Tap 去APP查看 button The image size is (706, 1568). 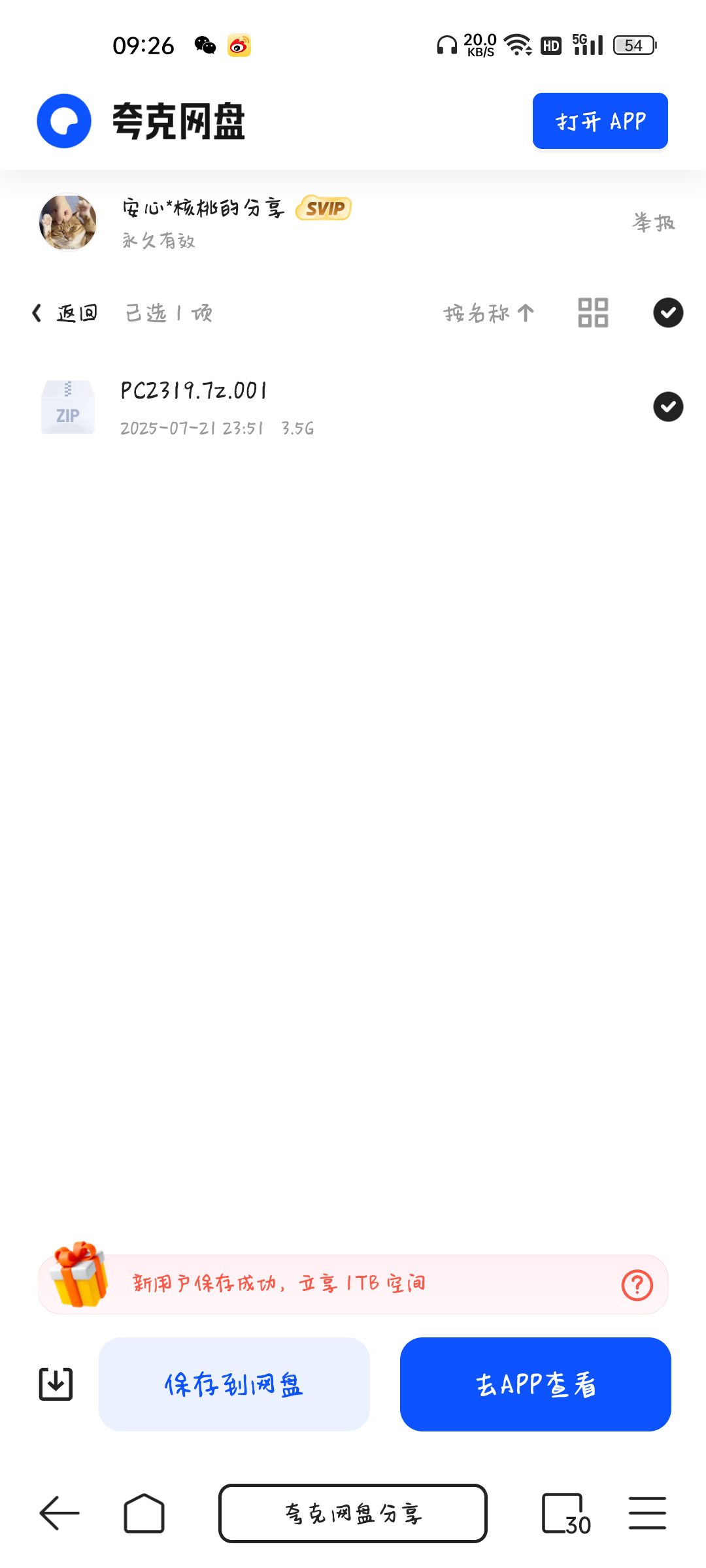tap(535, 1384)
